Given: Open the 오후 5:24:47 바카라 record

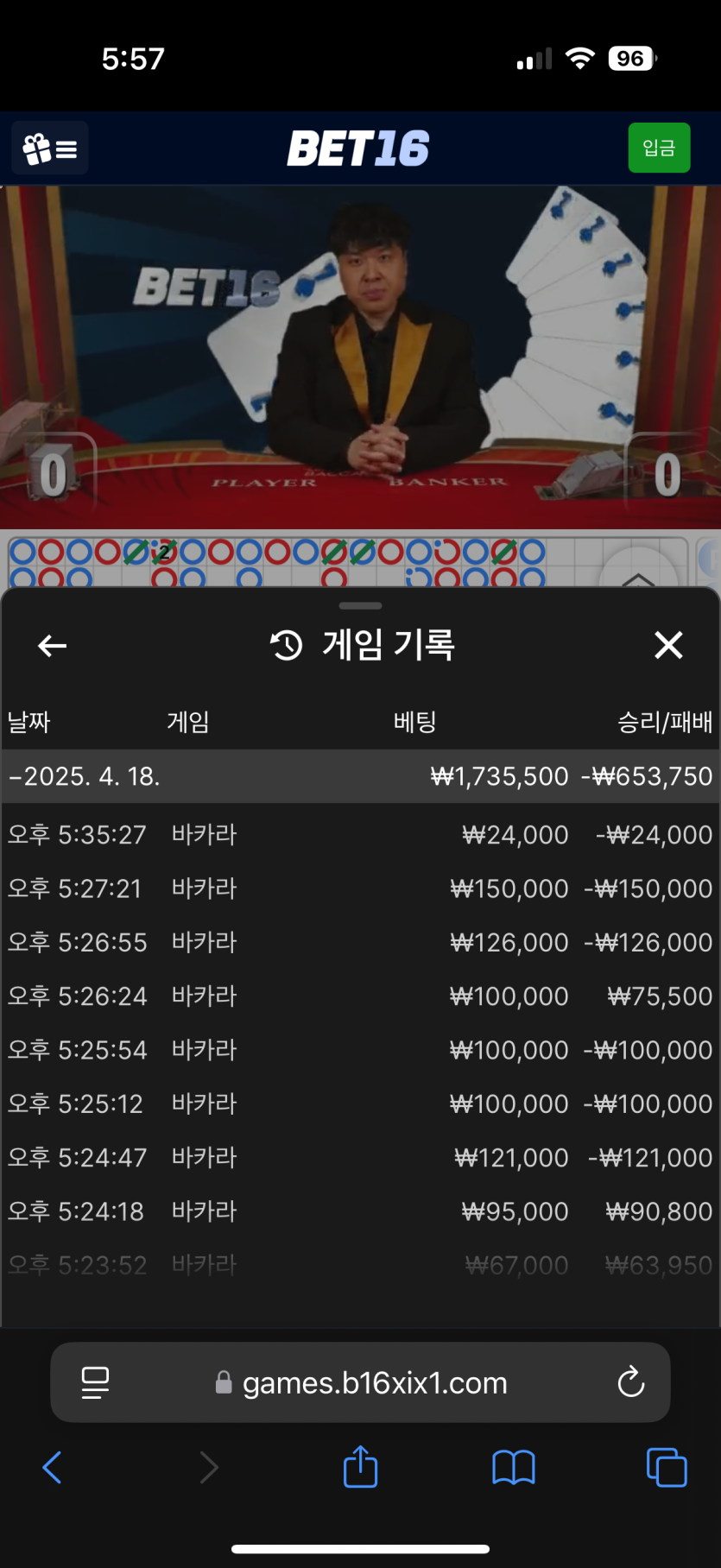Looking at the screenshot, I should pos(360,1157).
